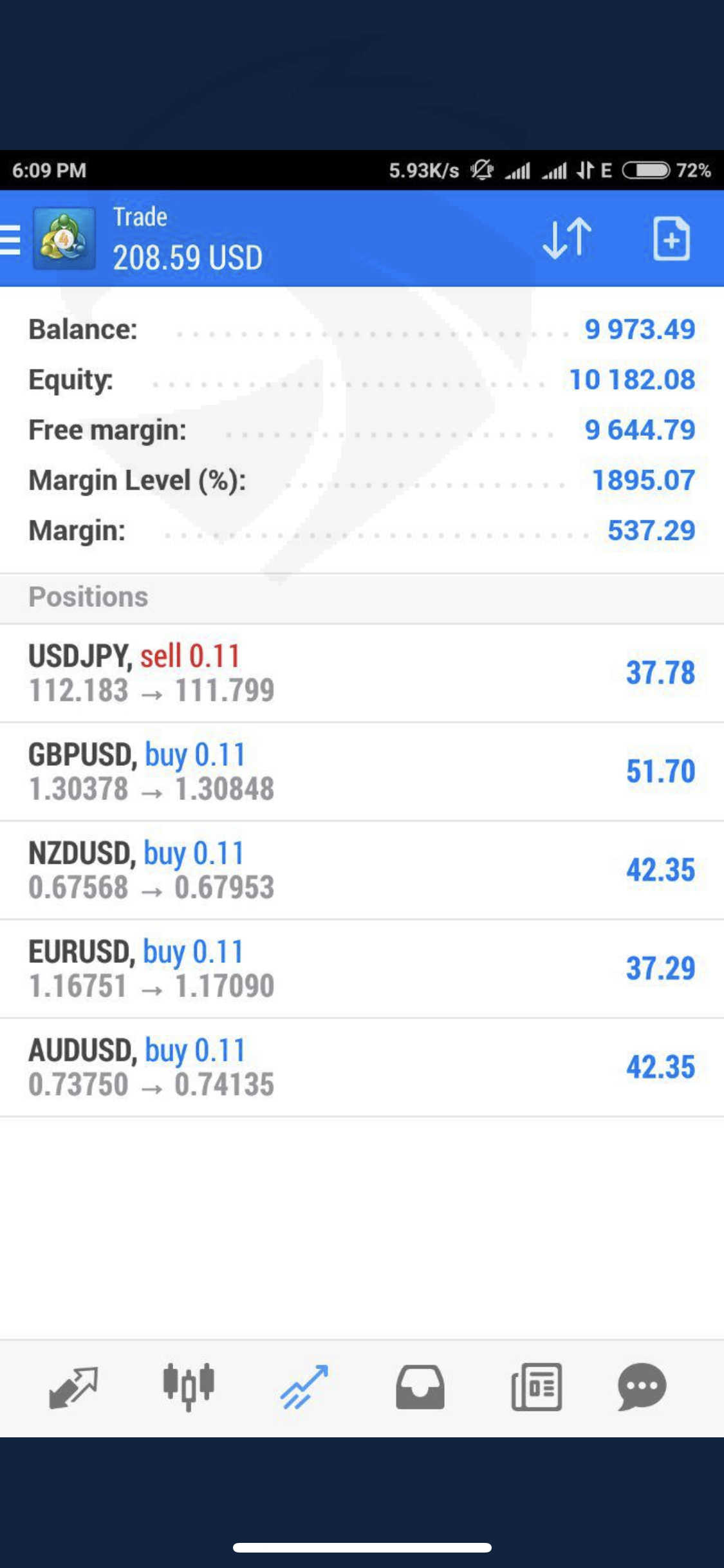This screenshot has height=1568, width=724.
Task: Switch to the Quotes tab
Action: 73,1388
